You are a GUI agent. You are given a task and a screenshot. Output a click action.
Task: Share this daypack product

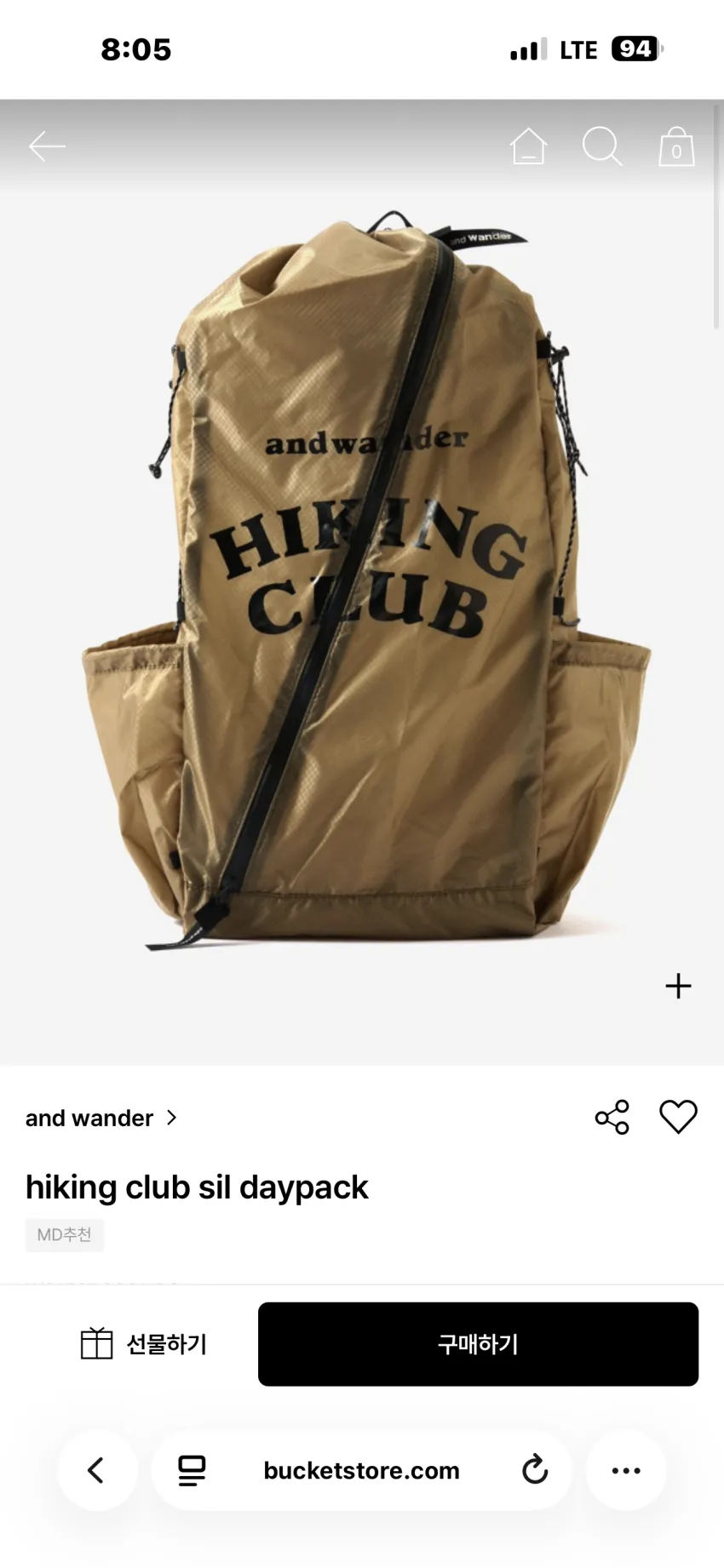tap(612, 1117)
